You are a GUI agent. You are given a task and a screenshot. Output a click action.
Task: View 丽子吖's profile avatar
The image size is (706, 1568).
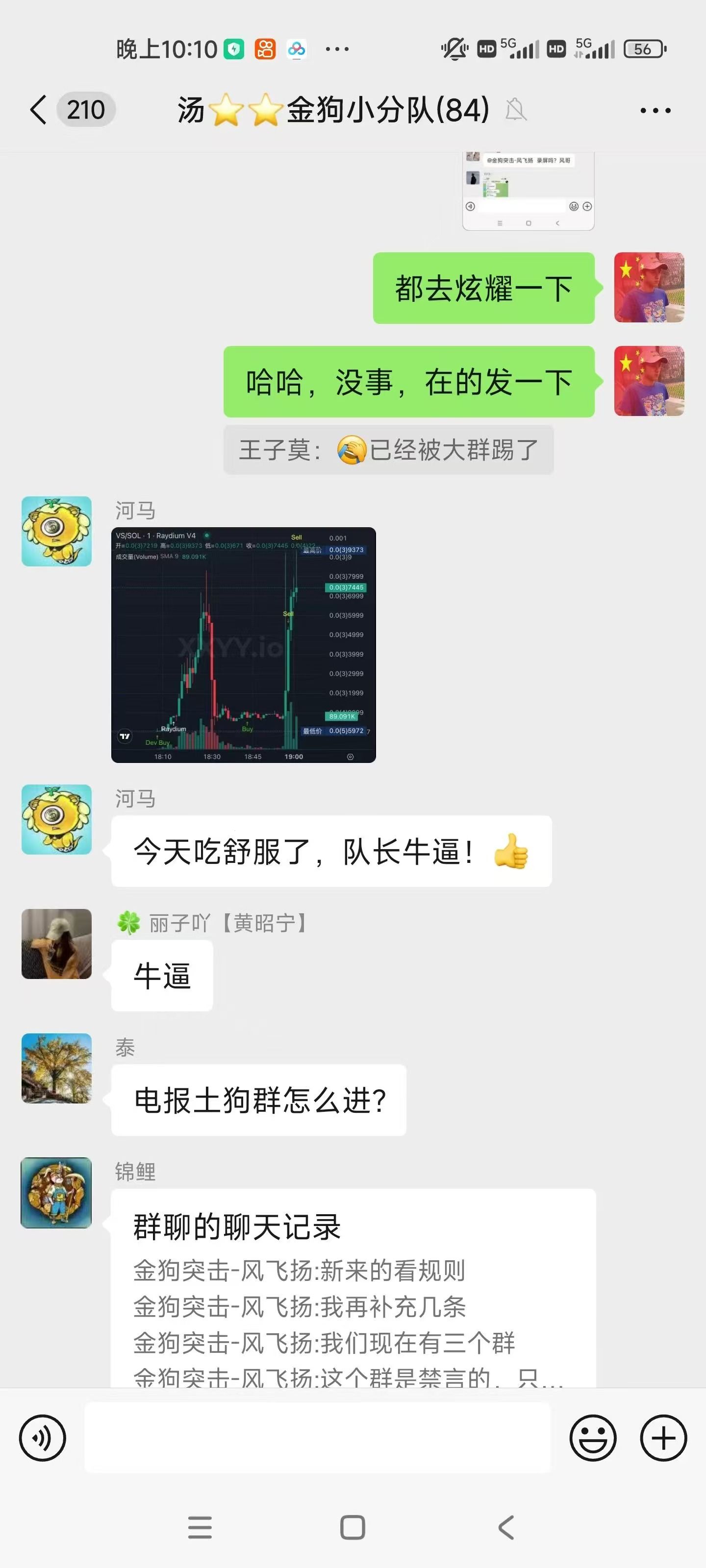click(x=57, y=943)
